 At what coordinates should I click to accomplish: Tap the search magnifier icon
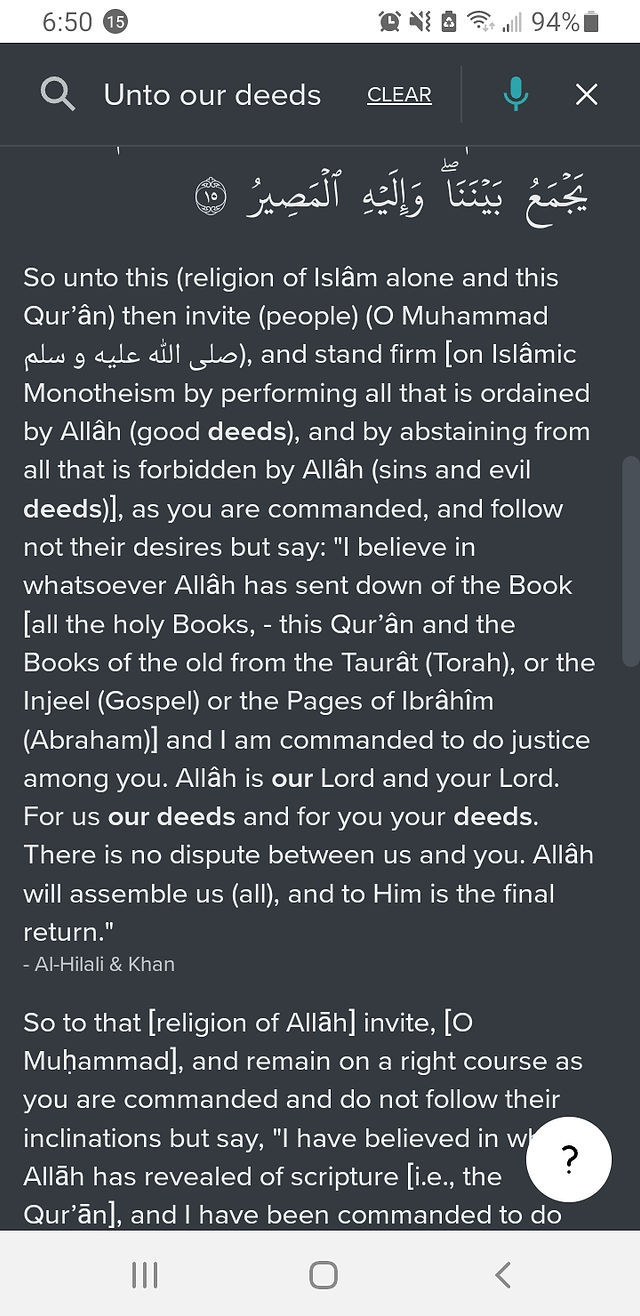pyautogui.click(x=58, y=95)
